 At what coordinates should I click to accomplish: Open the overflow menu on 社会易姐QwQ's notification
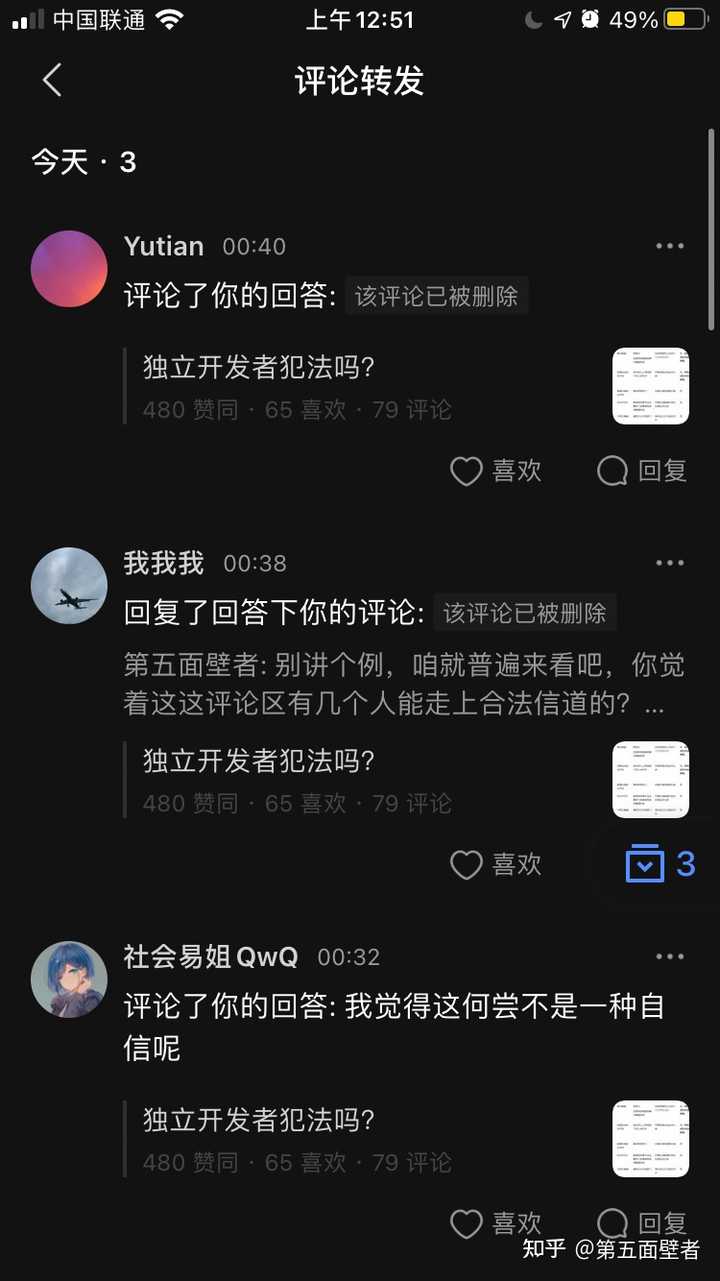click(x=669, y=957)
